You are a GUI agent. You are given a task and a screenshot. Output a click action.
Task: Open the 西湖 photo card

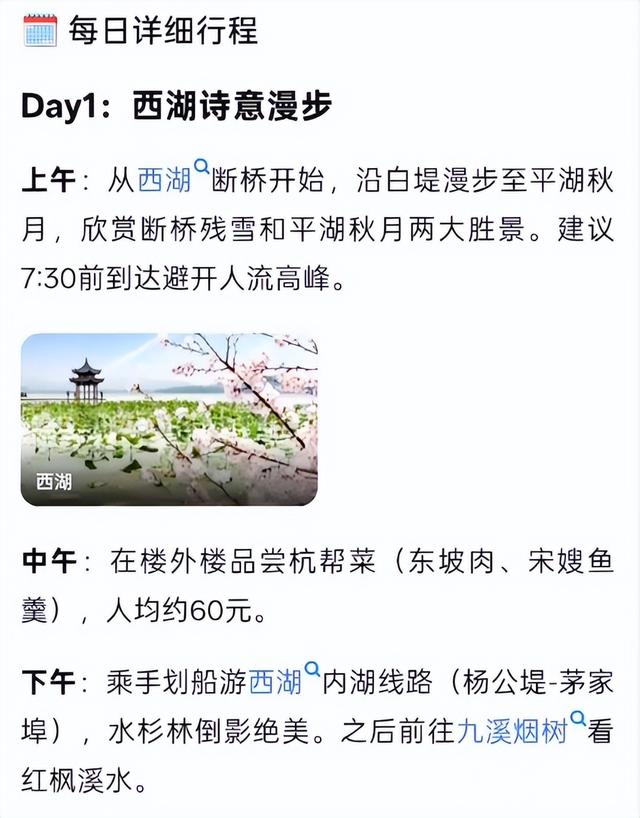pyautogui.click(x=169, y=418)
